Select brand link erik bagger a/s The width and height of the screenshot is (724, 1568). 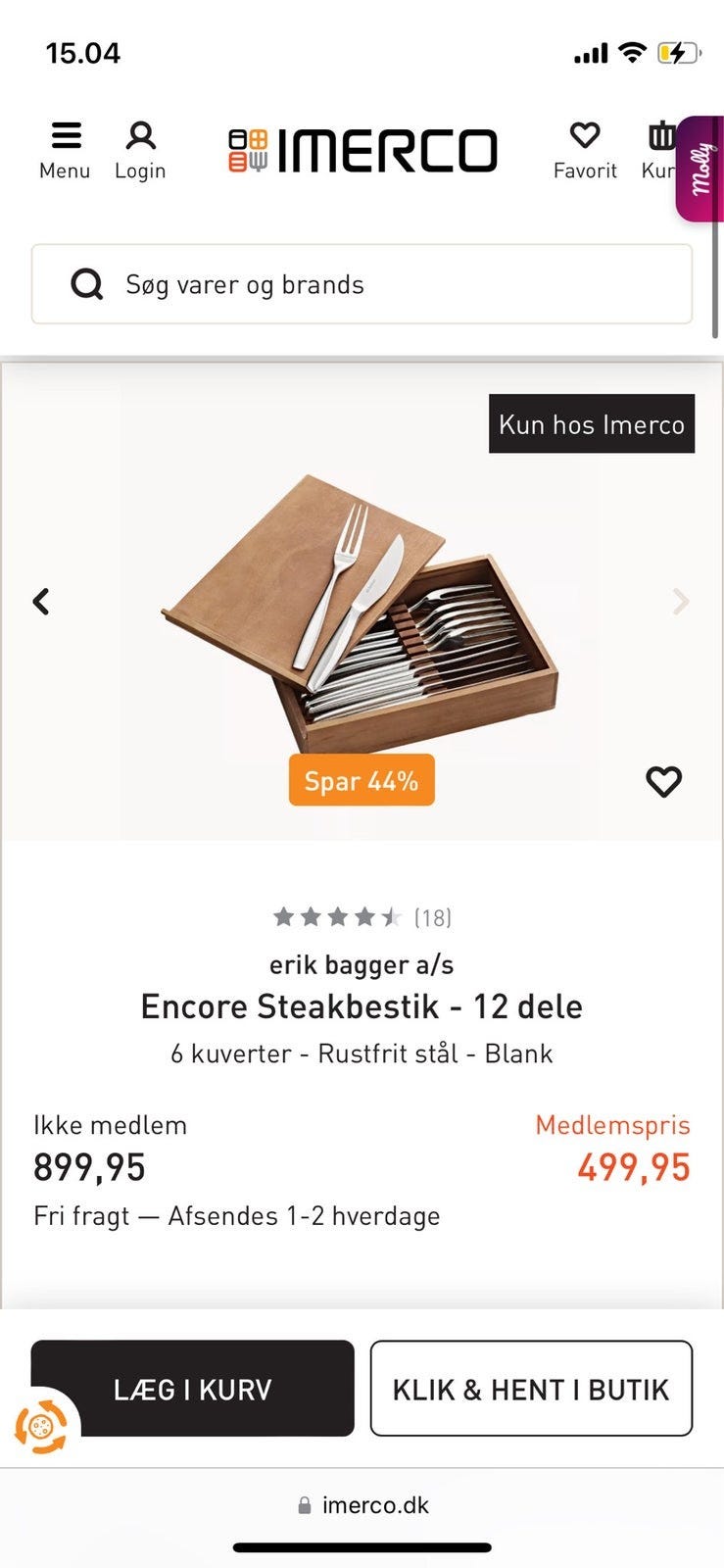click(362, 963)
